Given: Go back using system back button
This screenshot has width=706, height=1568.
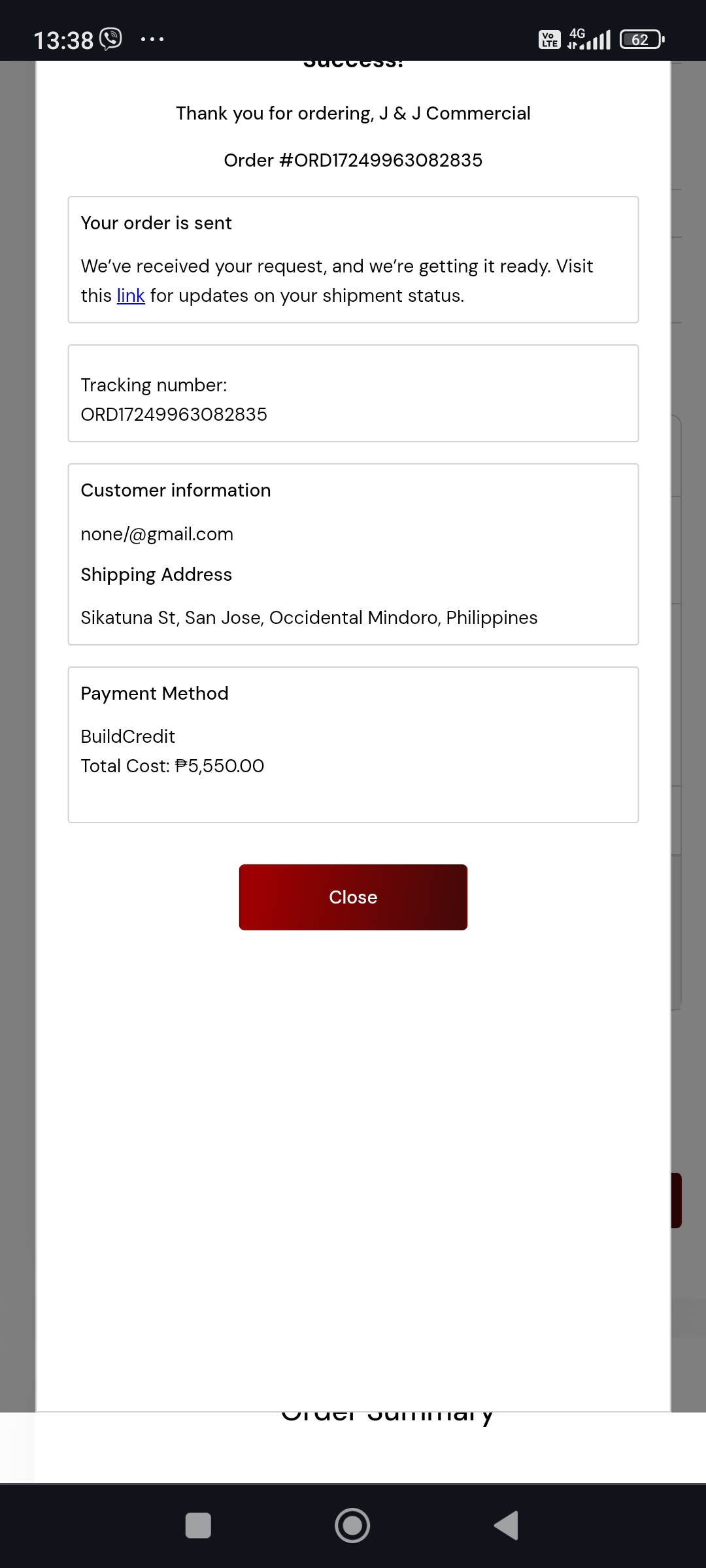Looking at the screenshot, I should (x=507, y=1526).
